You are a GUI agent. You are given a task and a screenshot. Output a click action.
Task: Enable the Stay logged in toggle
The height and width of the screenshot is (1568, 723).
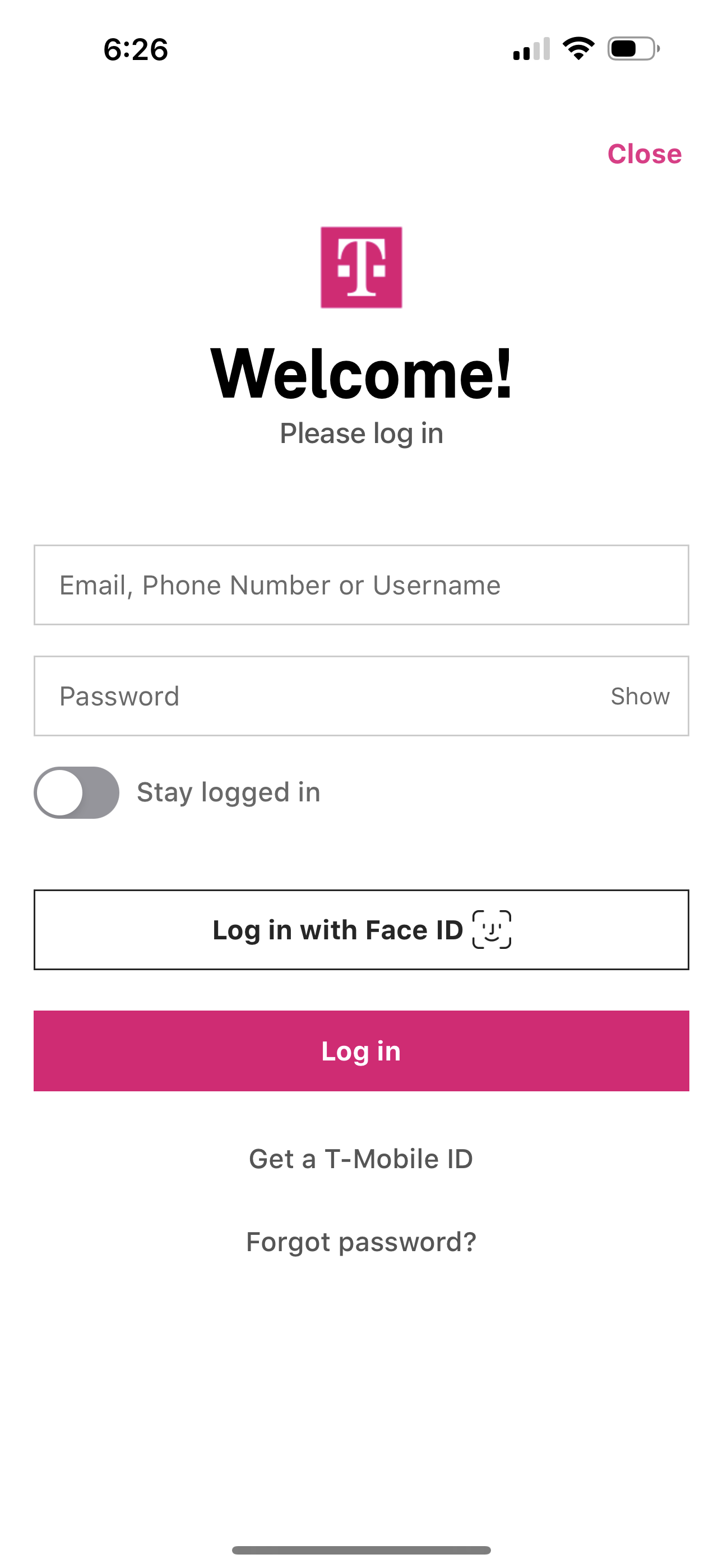tap(76, 792)
